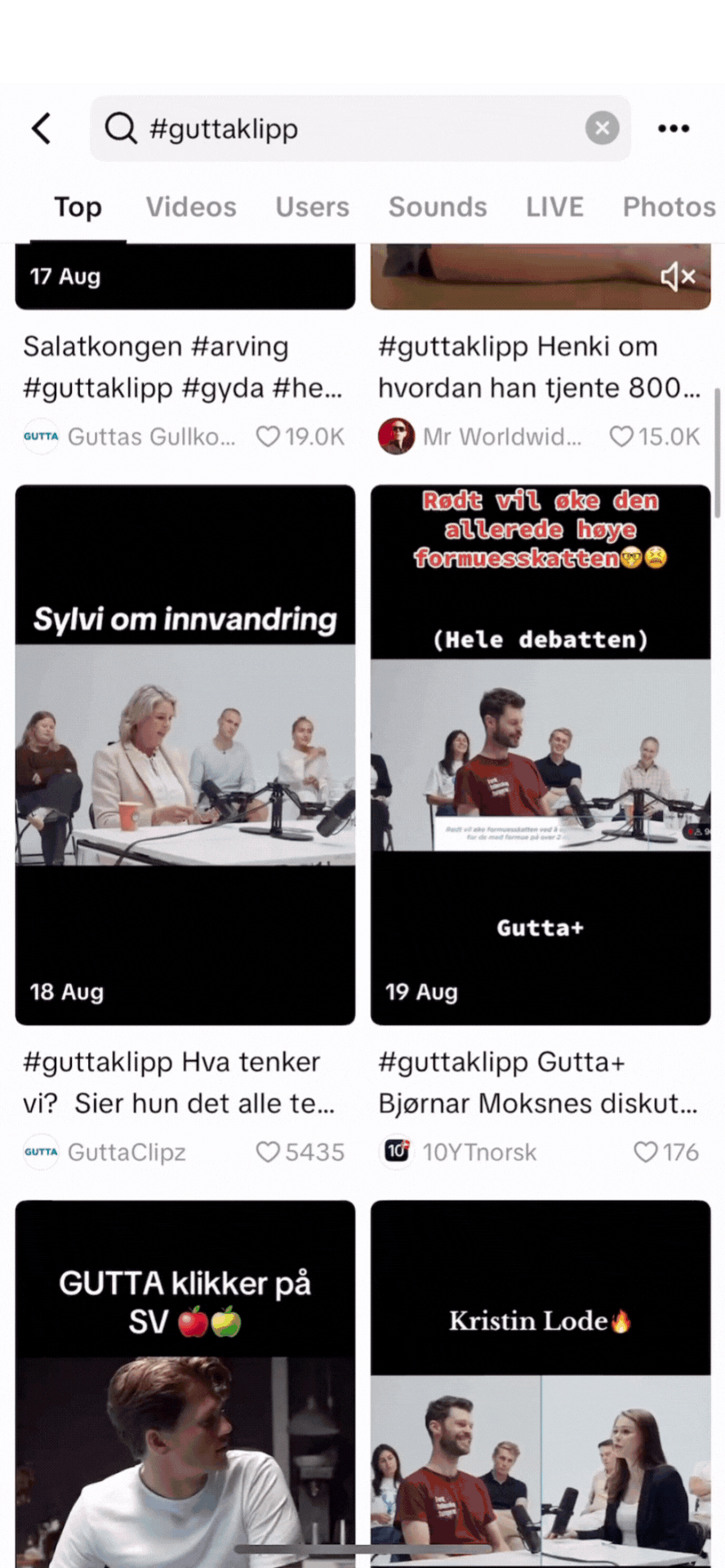Open the three-dot more options menu

(673, 128)
